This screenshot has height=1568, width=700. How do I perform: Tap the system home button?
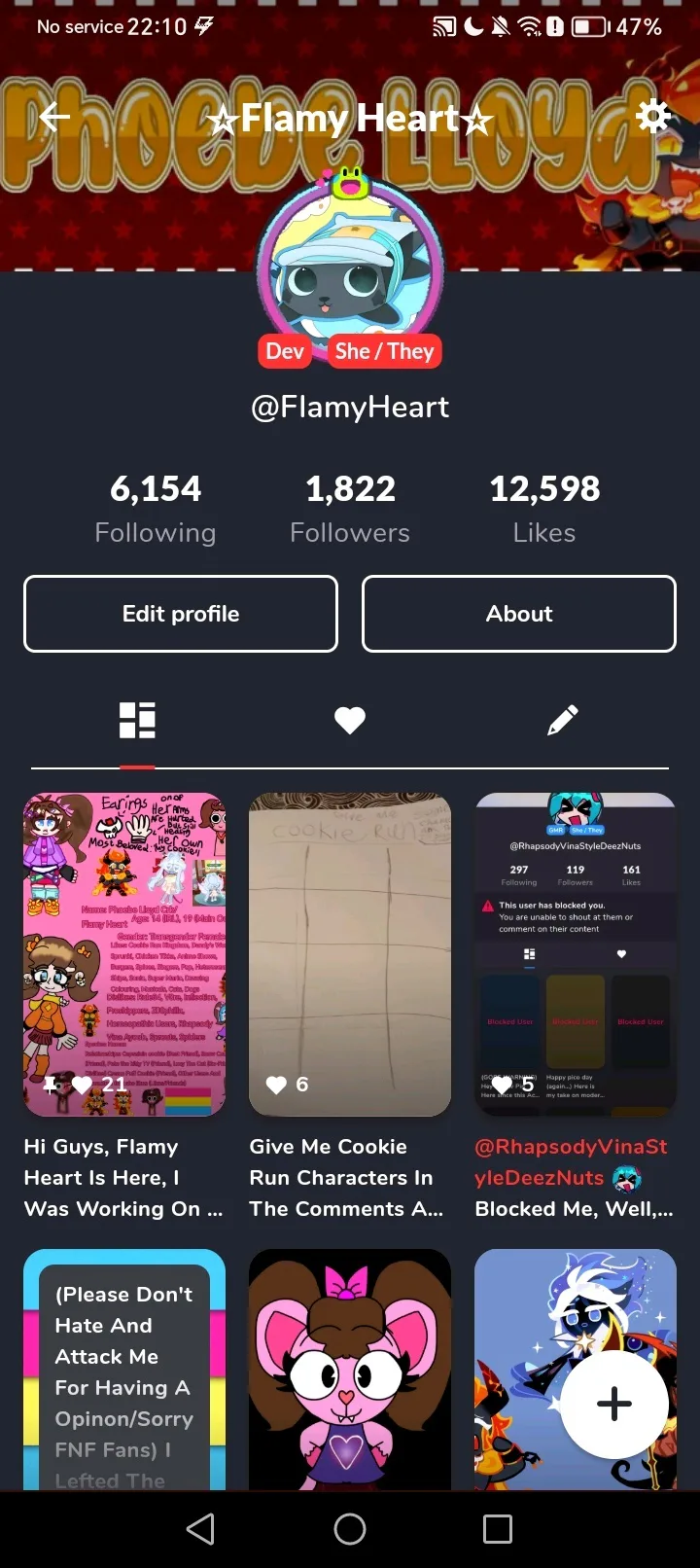(x=350, y=1529)
